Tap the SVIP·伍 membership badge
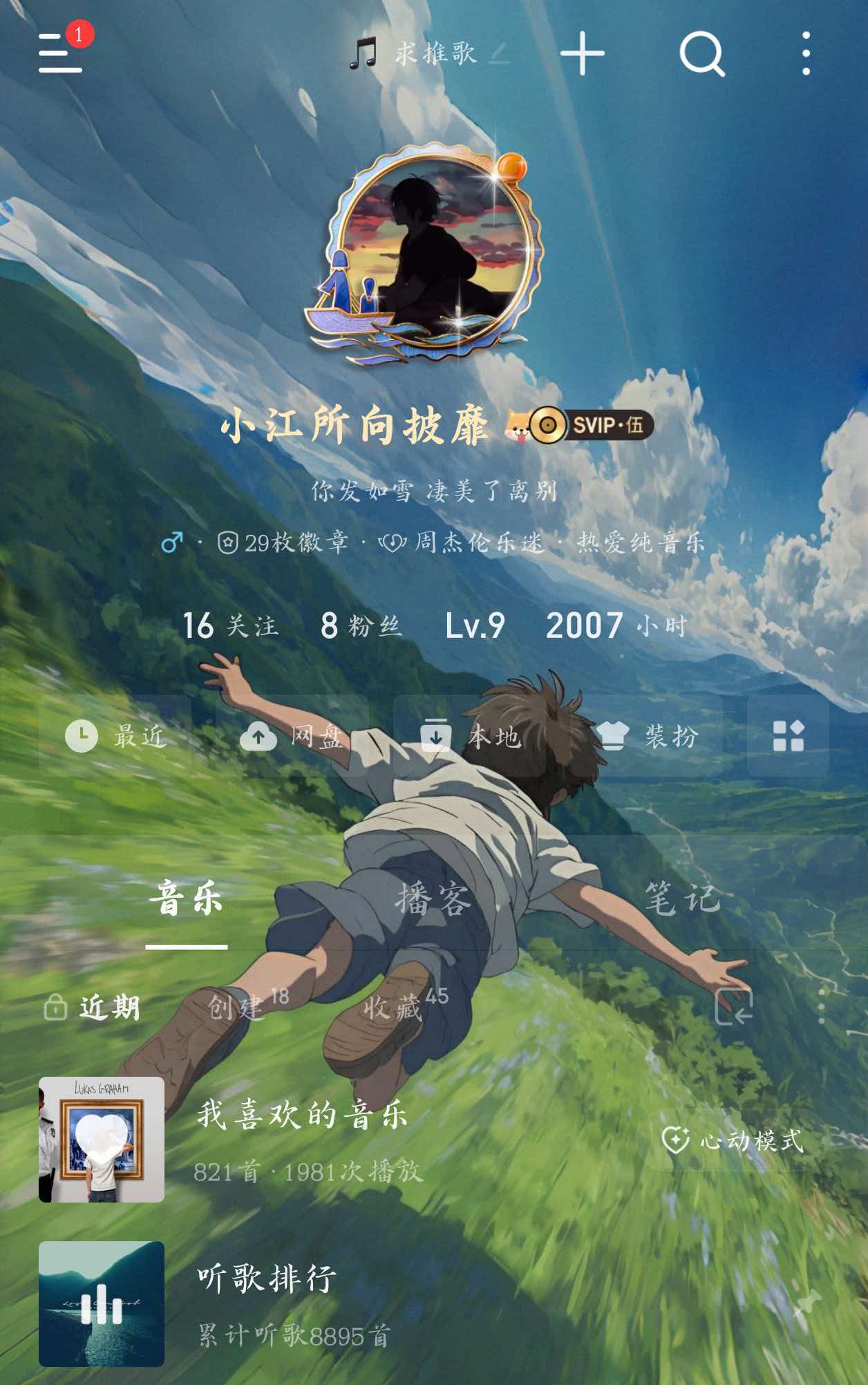This screenshot has width=868, height=1385. 592,424
